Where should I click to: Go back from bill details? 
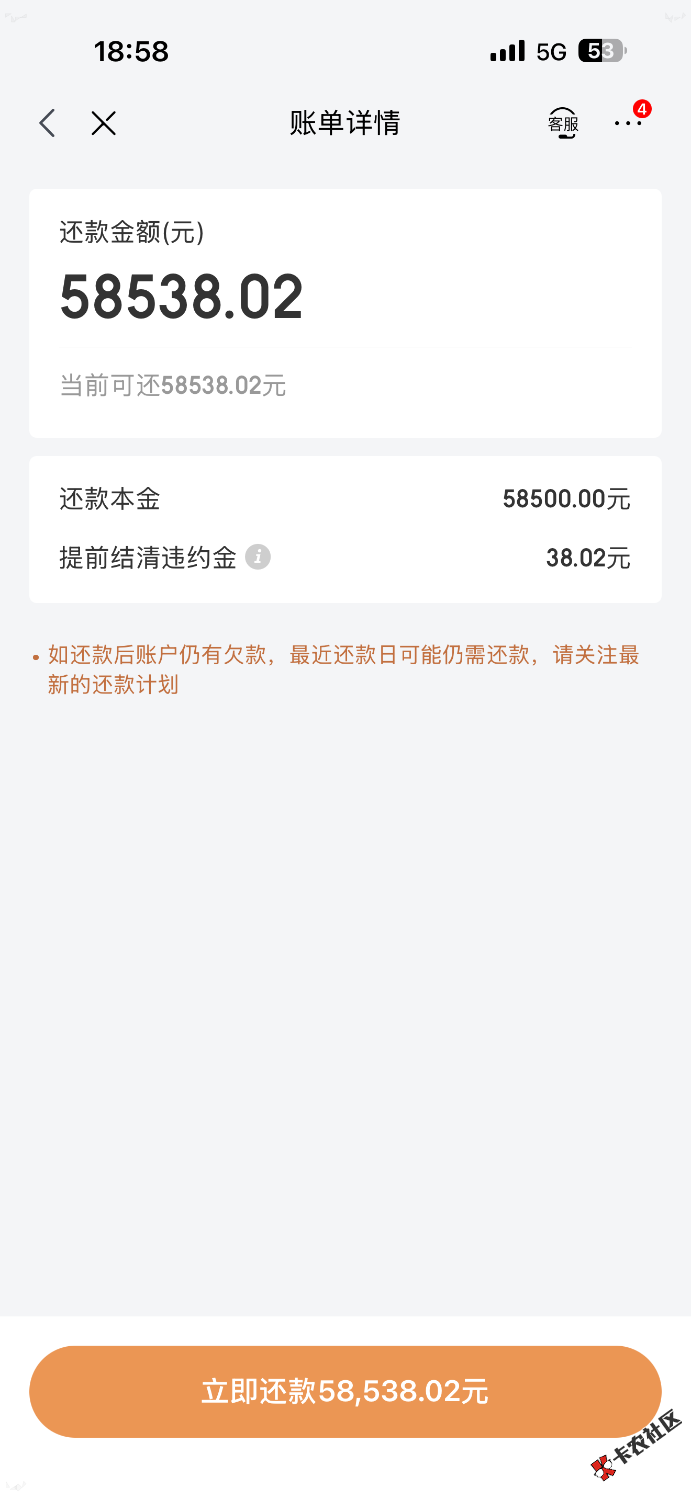[47, 123]
